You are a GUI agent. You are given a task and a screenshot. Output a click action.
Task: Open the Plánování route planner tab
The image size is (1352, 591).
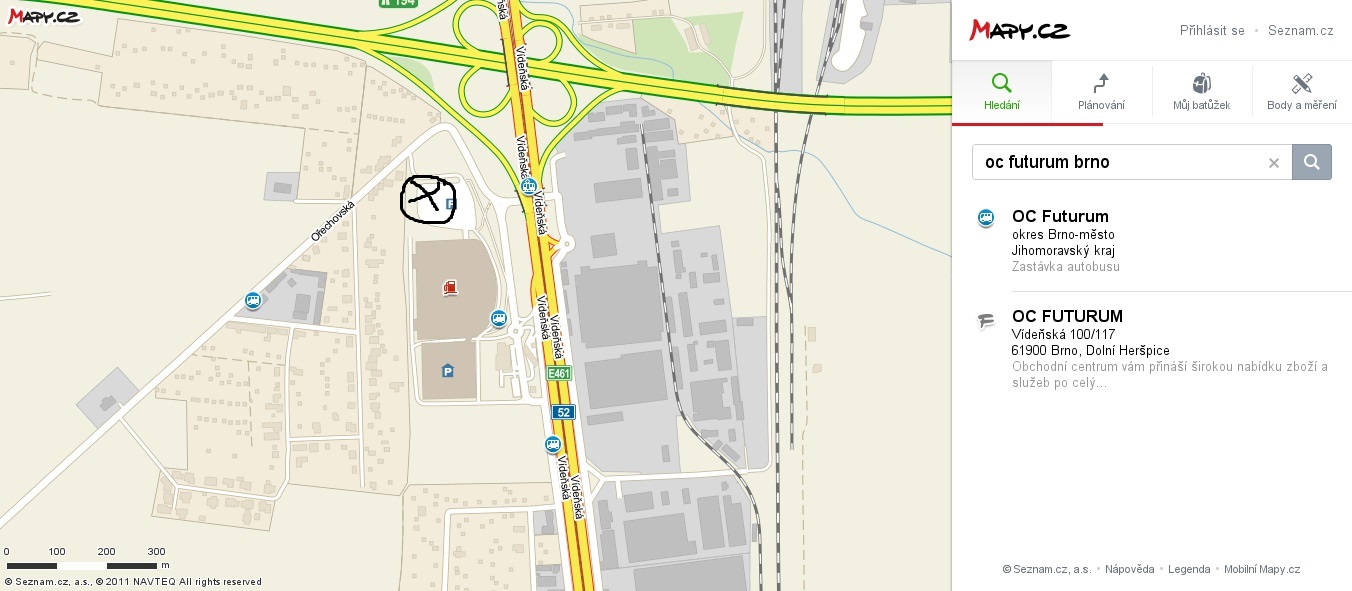pyautogui.click(x=1101, y=92)
